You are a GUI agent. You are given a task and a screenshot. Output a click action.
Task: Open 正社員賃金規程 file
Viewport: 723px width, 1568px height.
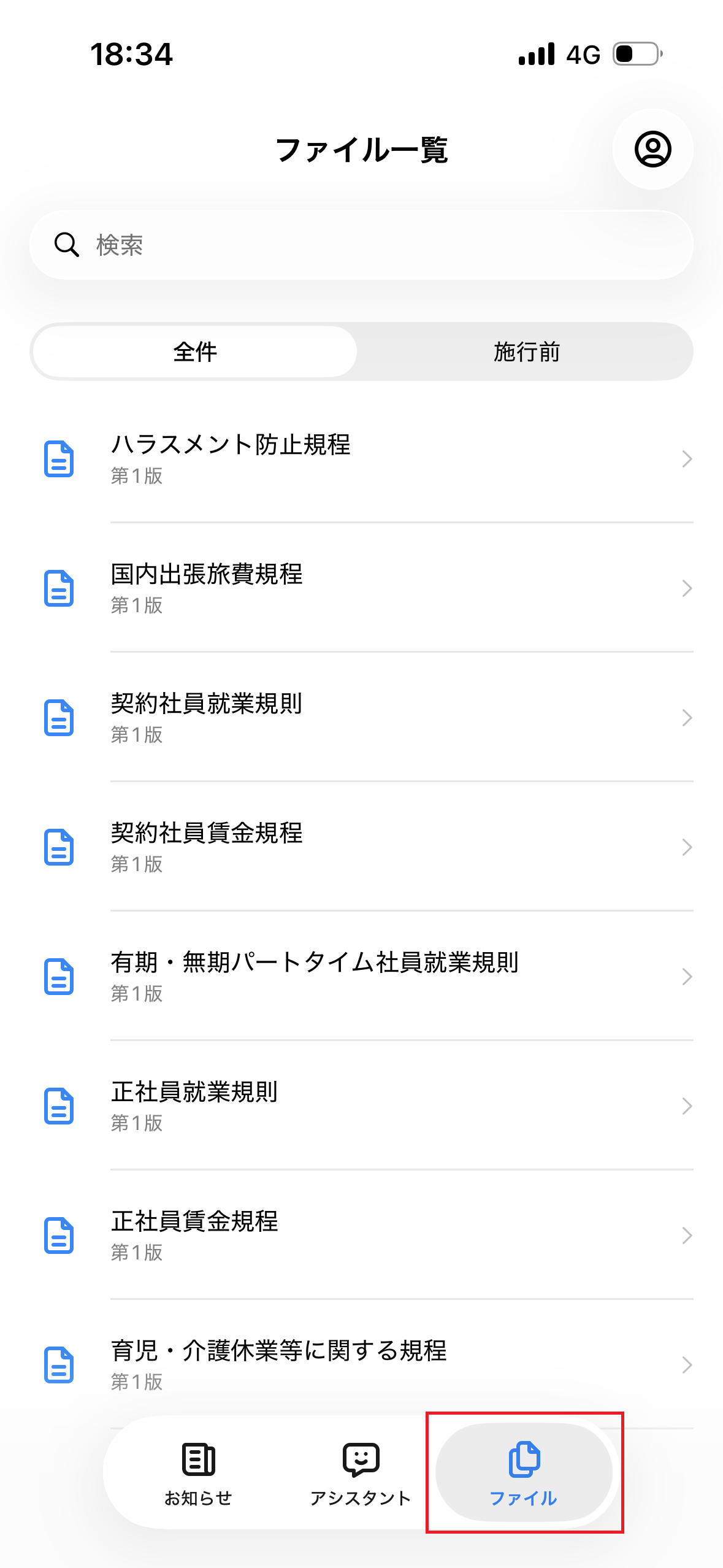361,1235
